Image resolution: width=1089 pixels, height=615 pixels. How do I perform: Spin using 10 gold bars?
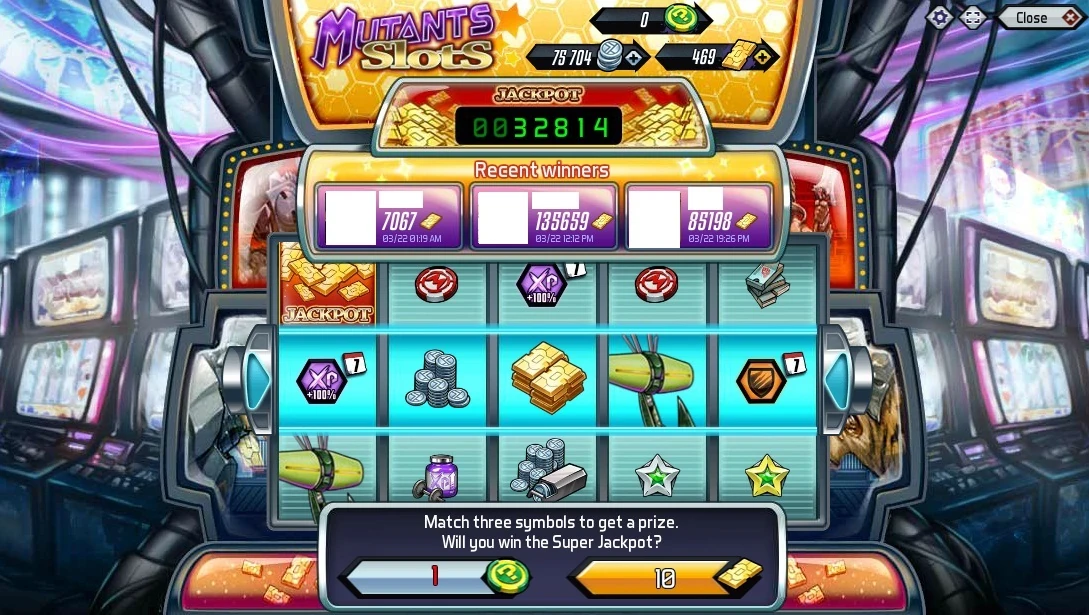(x=665, y=577)
